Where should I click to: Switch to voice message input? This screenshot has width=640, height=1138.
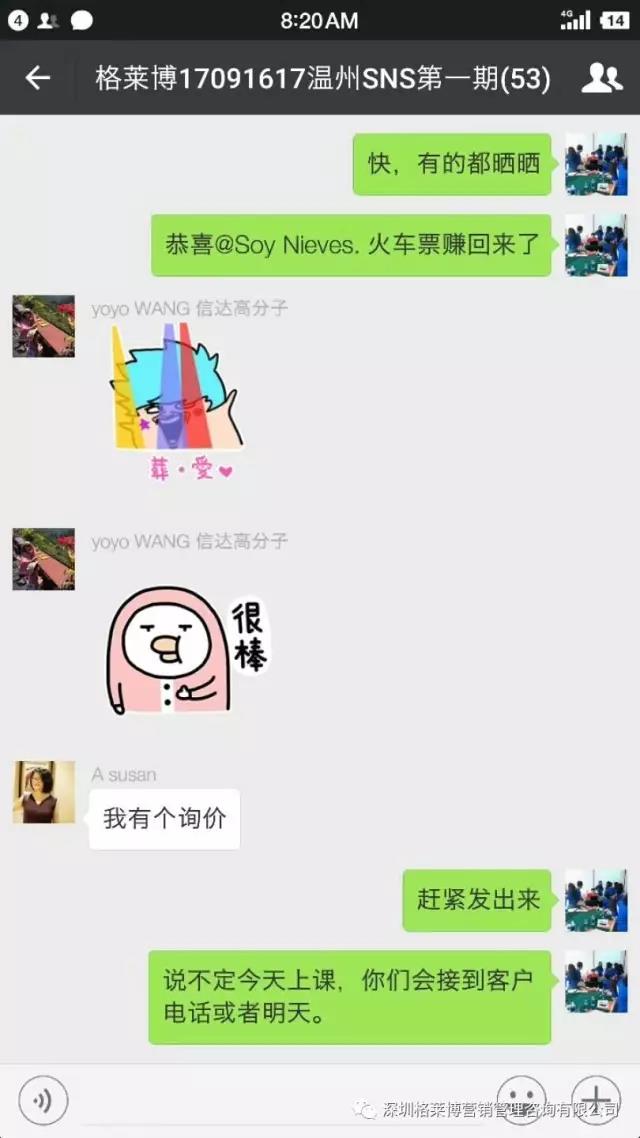[x=43, y=1101]
